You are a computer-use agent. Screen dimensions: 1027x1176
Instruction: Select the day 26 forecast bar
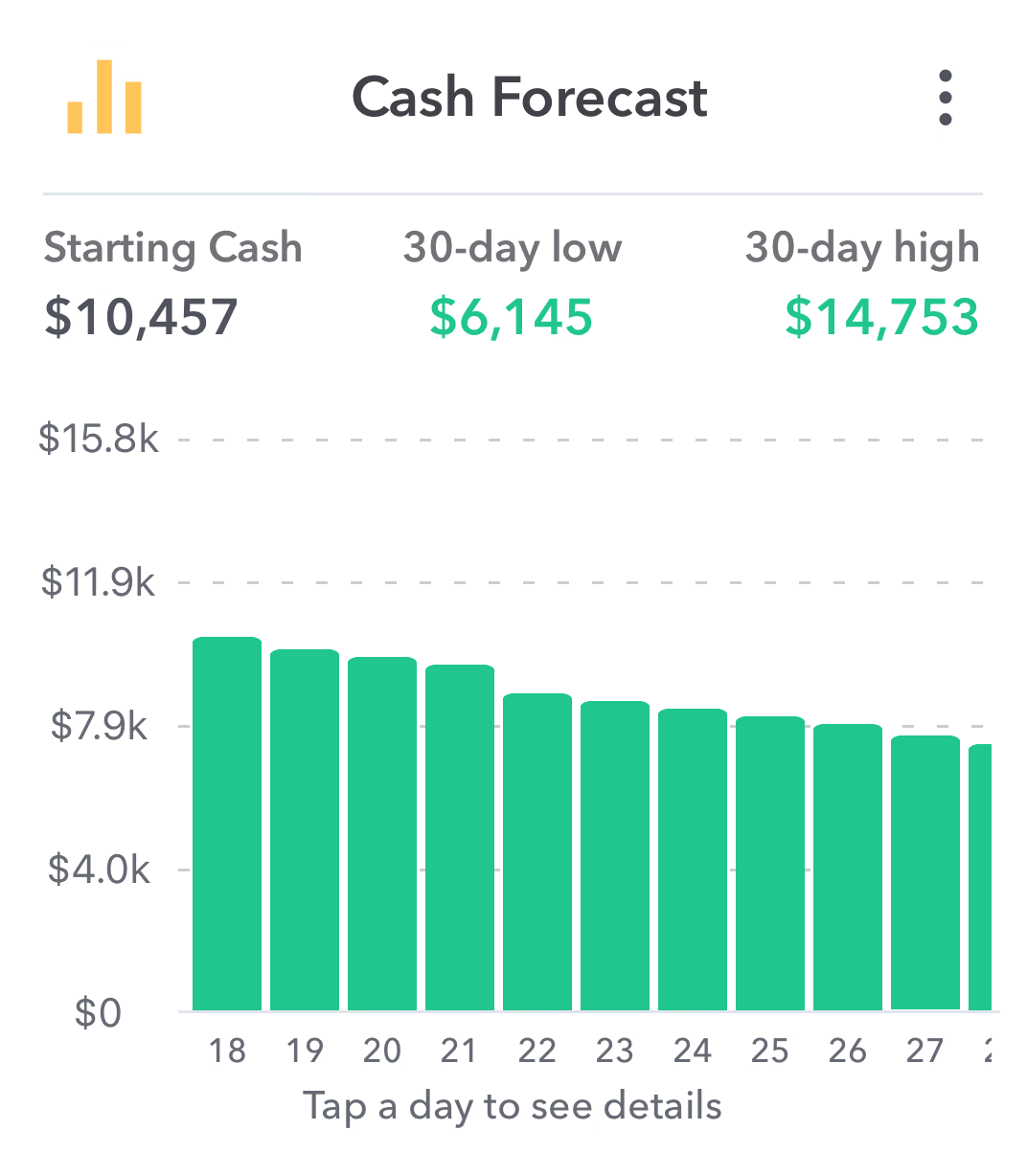(848, 867)
